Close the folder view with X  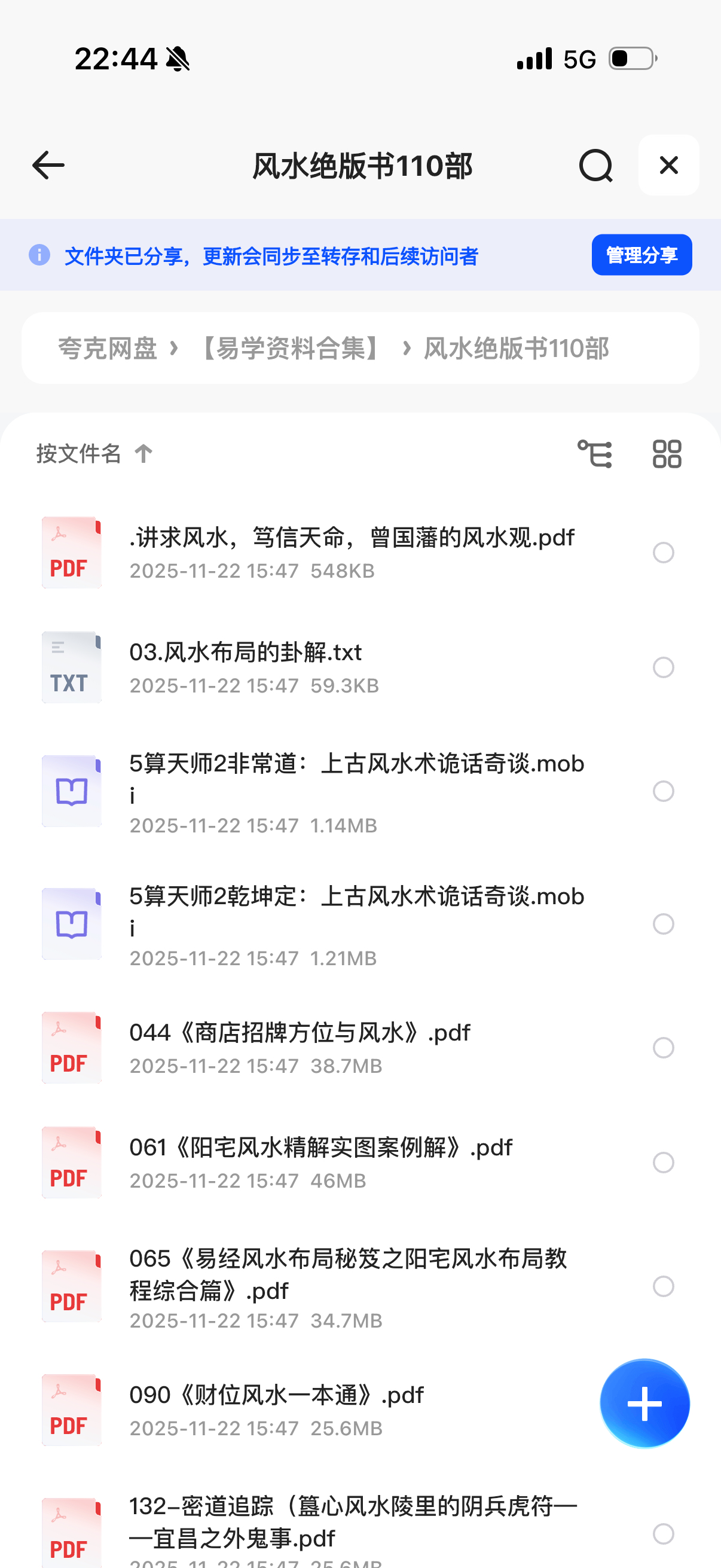point(668,166)
